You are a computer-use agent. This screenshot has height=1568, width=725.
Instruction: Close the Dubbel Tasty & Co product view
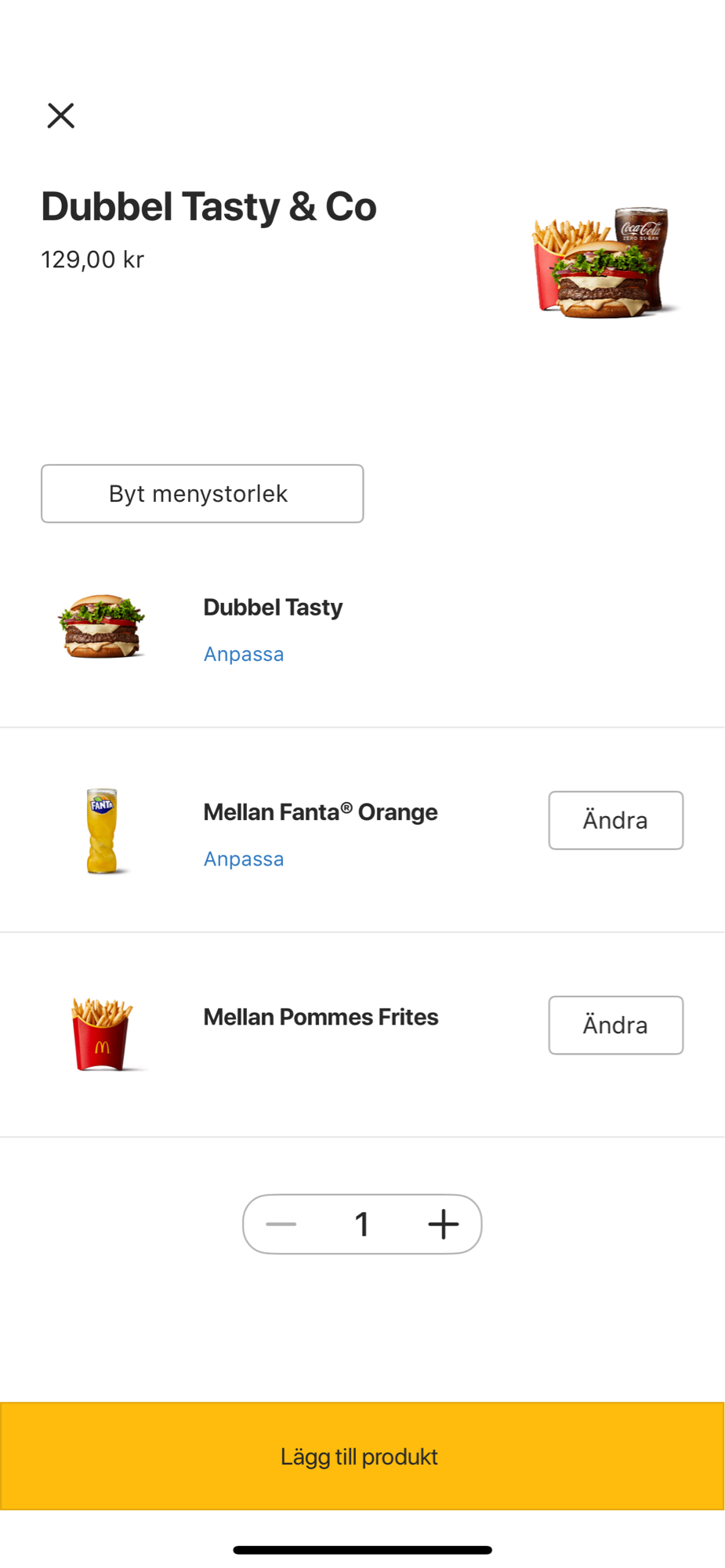(60, 114)
